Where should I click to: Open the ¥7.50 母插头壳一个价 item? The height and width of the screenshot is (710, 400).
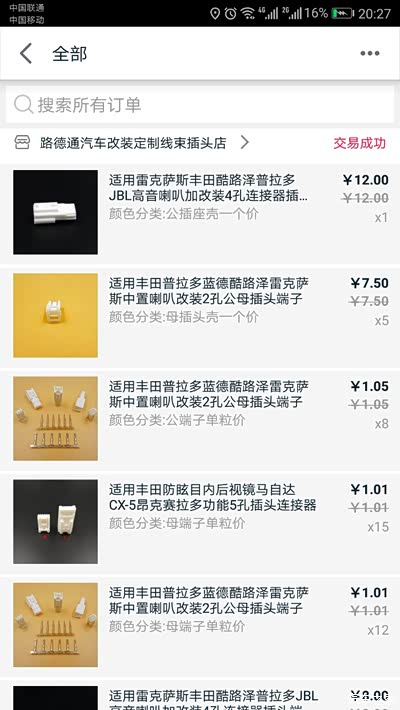tap(200, 315)
